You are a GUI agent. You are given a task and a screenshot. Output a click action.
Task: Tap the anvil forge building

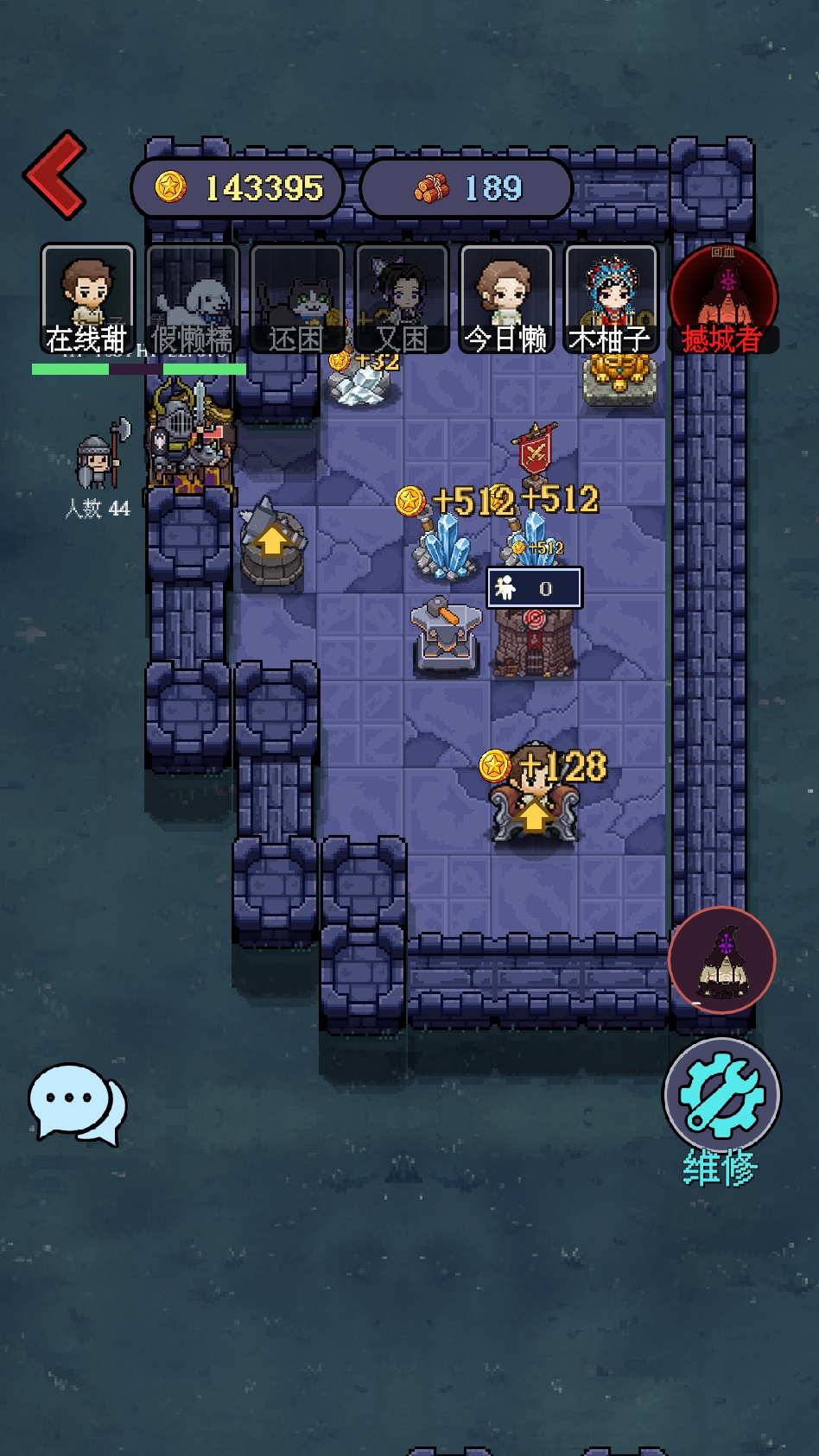click(x=446, y=636)
